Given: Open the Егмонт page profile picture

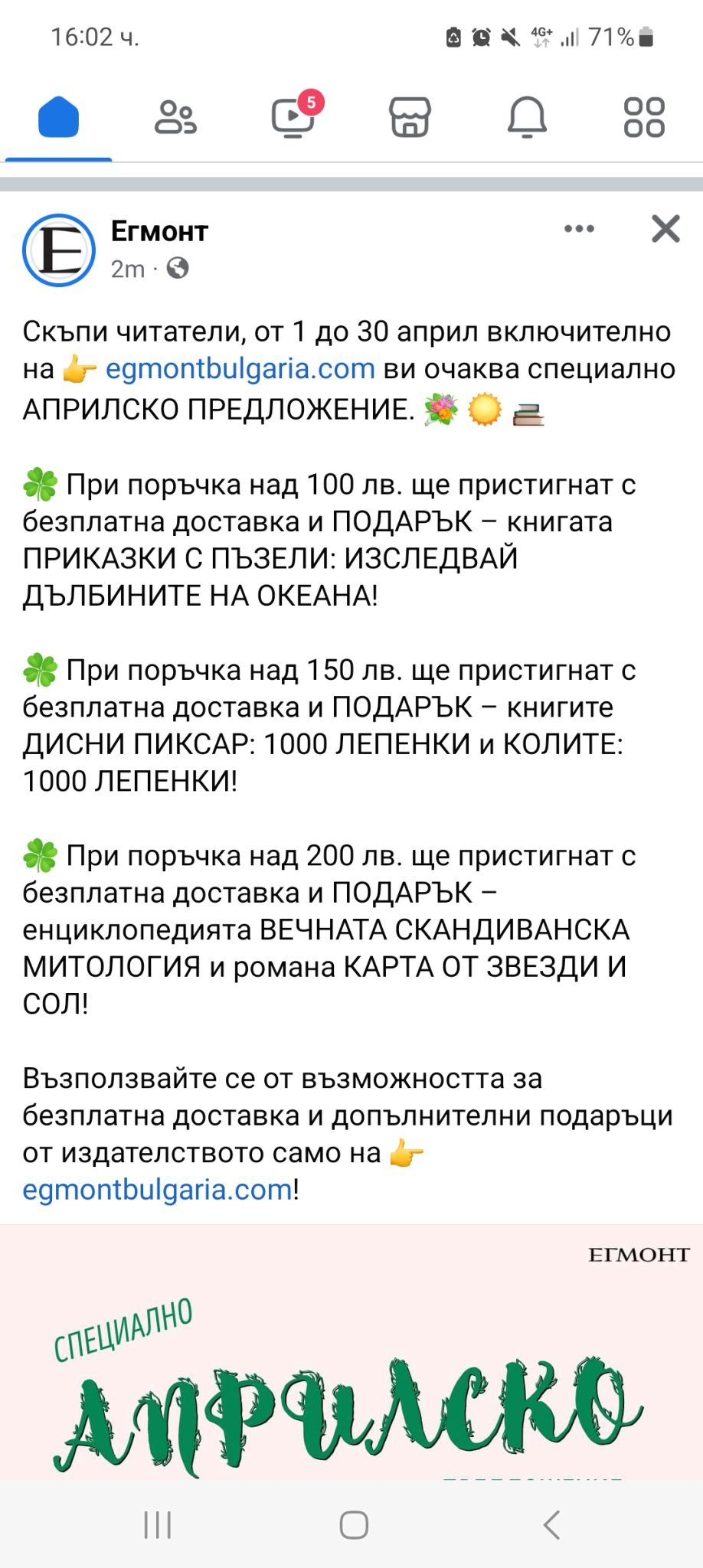Looking at the screenshot, I should coord(59,250).
